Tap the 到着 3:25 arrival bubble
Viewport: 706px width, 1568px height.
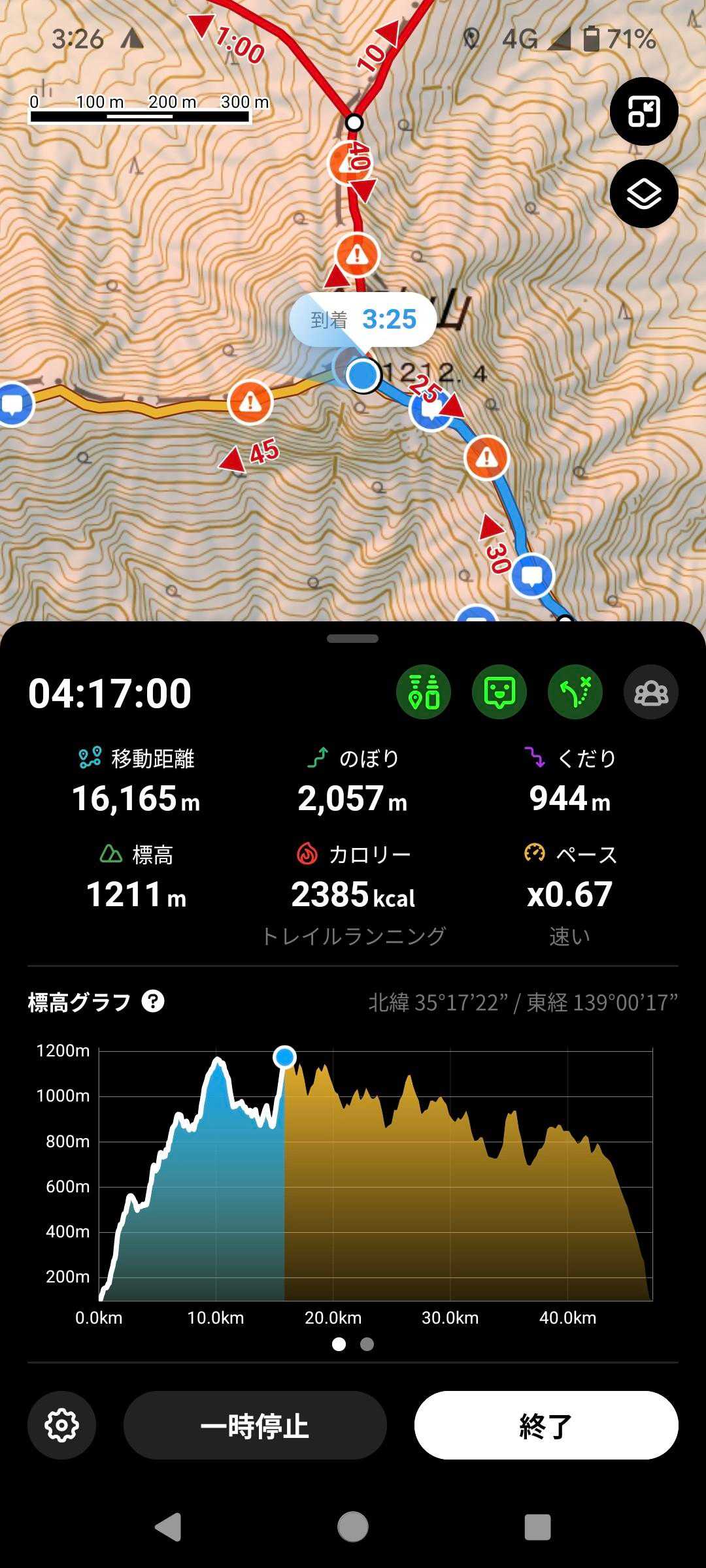(x=363, y=319)
